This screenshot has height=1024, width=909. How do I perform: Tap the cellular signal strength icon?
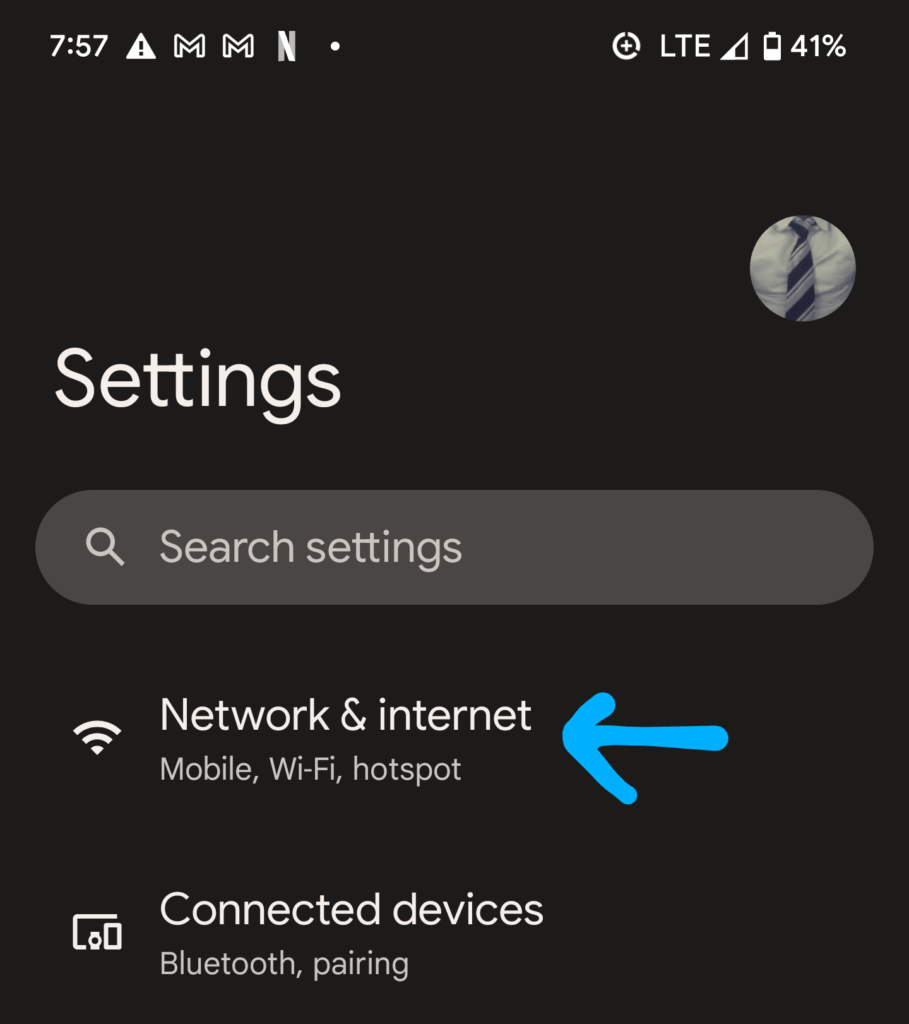point(738,45)
